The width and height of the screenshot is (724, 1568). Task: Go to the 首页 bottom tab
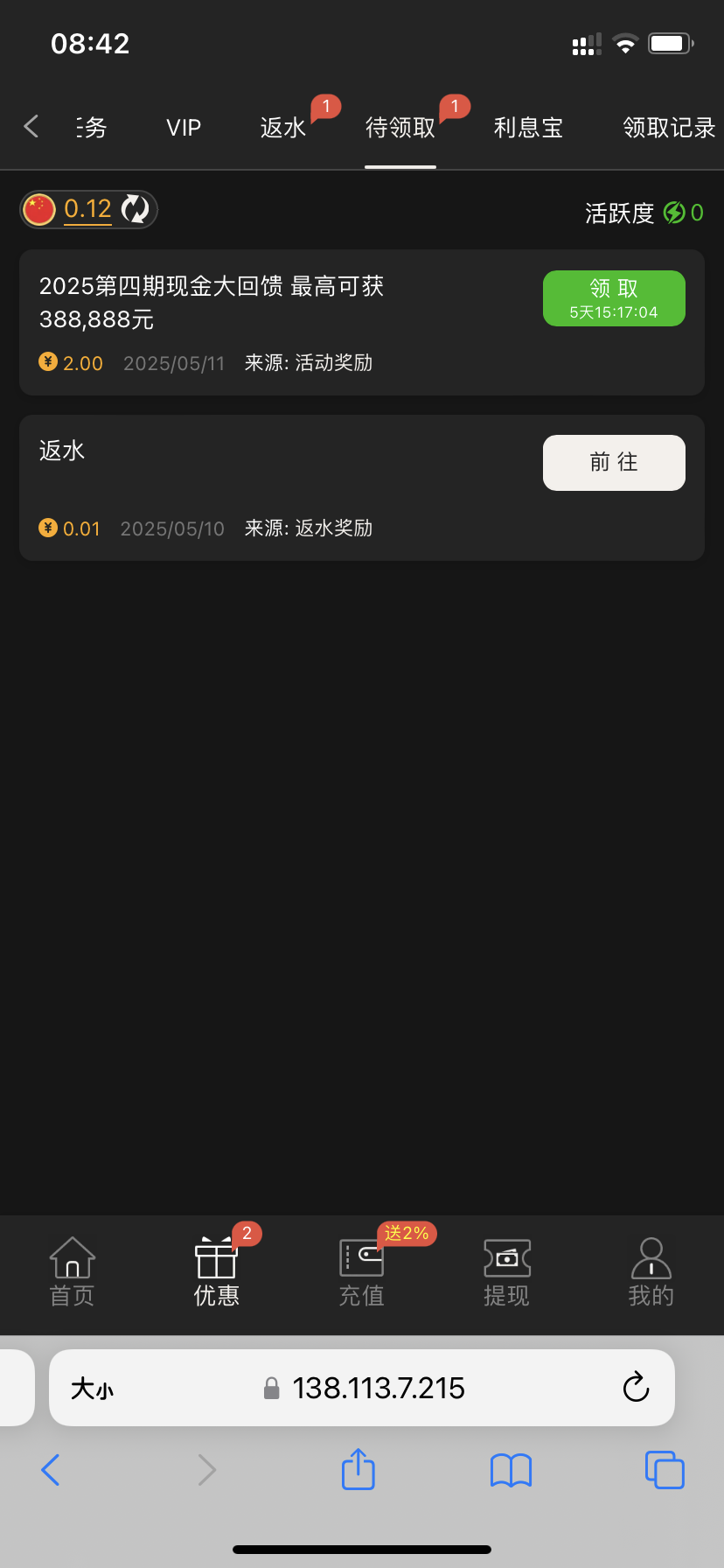(72, 1272)
